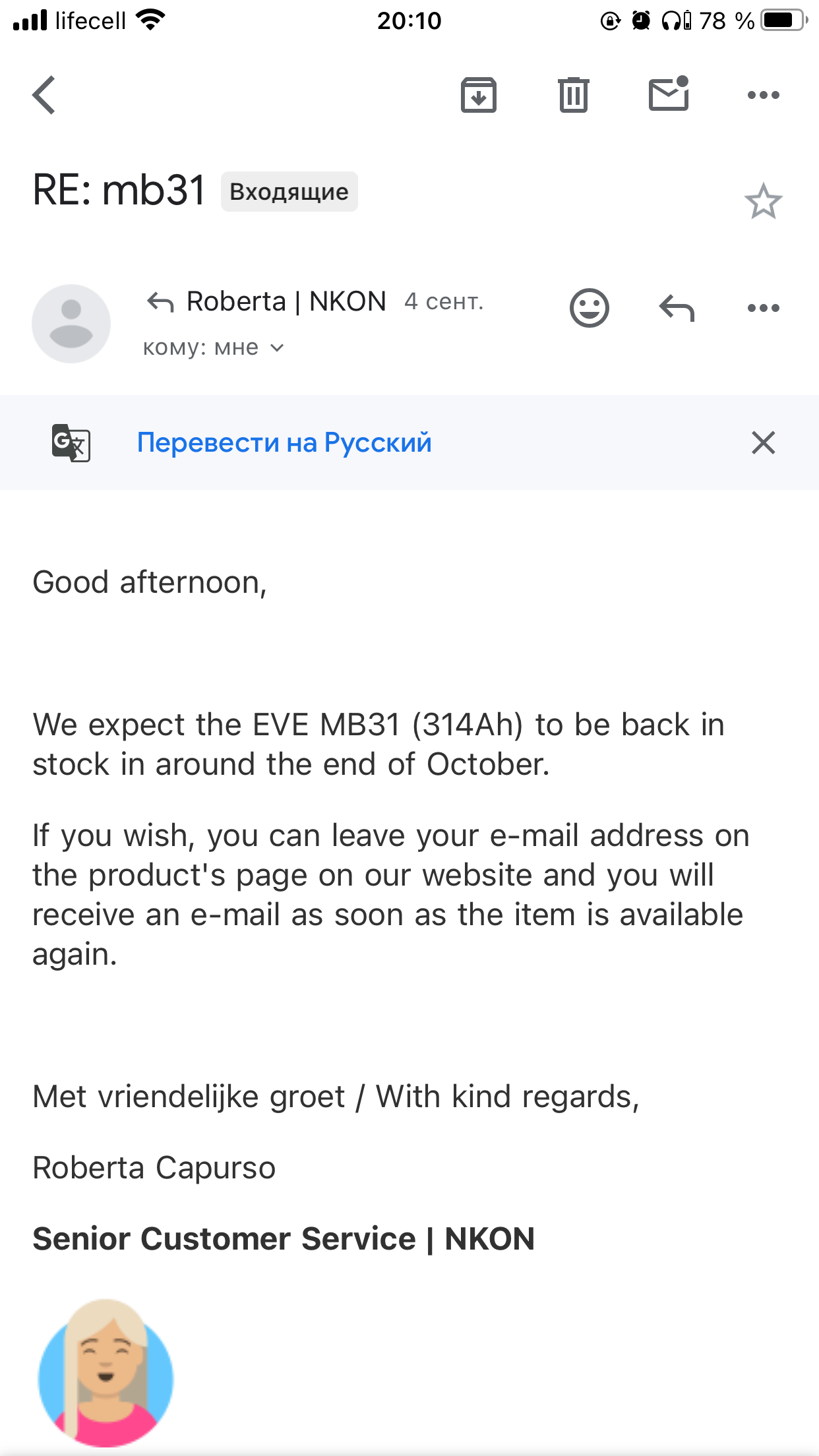Archive this email
Screen dimensions: 819x1456
pos(478,96)
